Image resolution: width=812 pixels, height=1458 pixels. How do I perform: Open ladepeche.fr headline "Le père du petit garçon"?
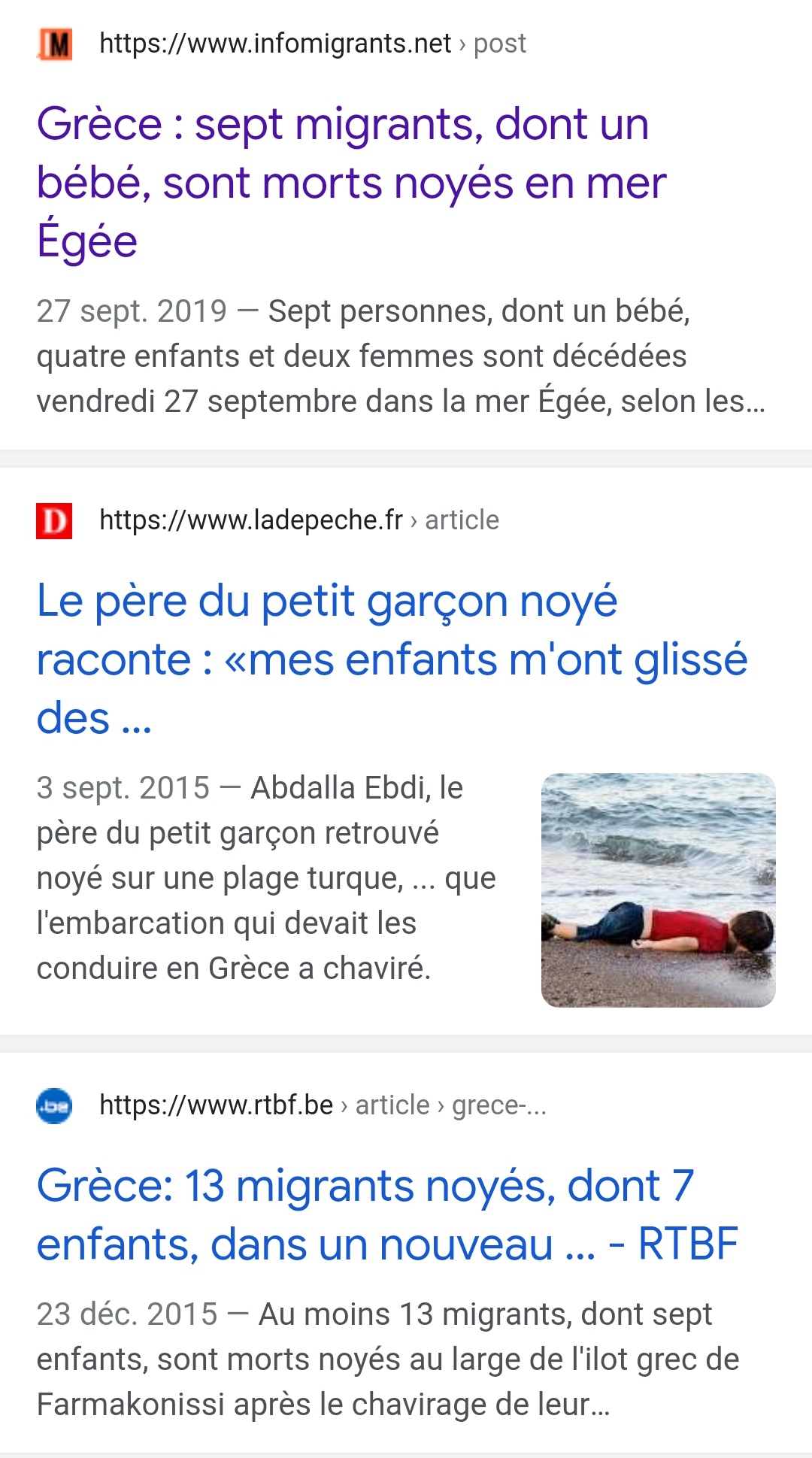(392, 659)
